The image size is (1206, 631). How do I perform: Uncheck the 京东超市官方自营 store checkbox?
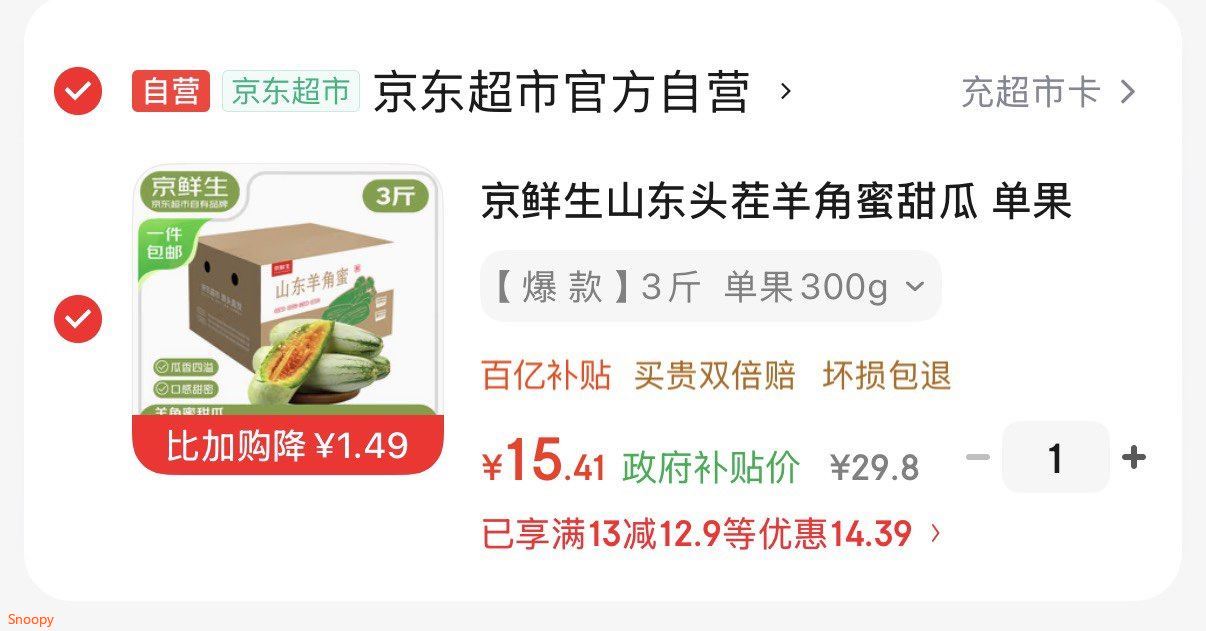click(77, 92)
